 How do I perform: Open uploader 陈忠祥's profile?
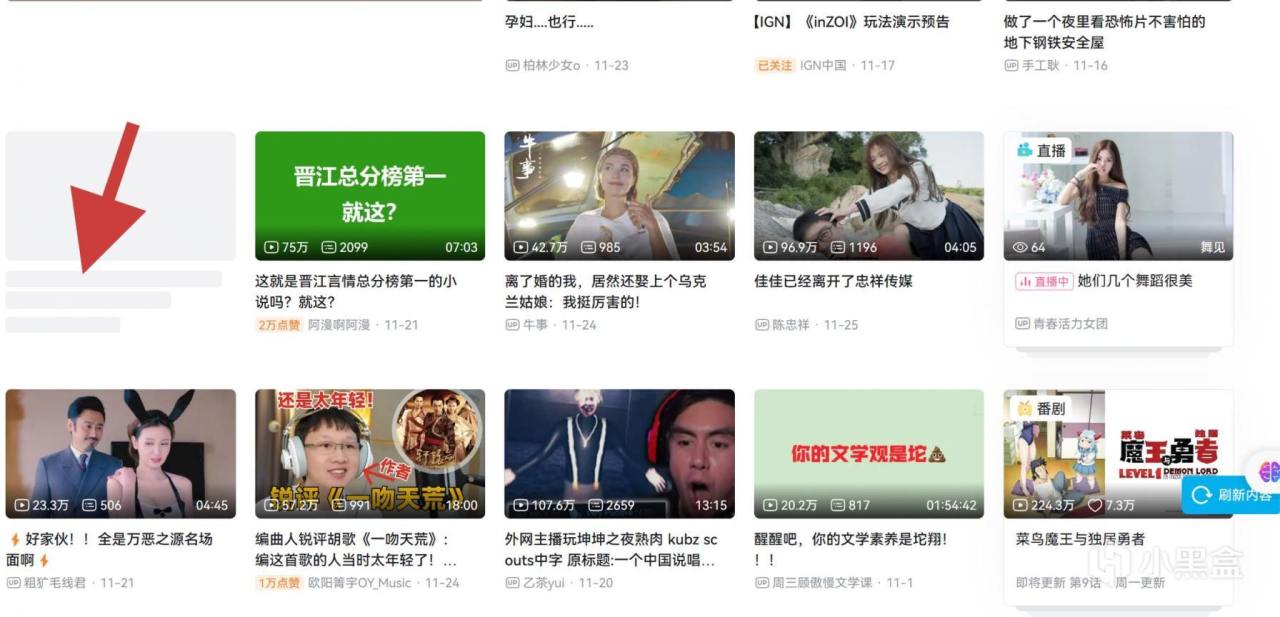click(790, 325)
